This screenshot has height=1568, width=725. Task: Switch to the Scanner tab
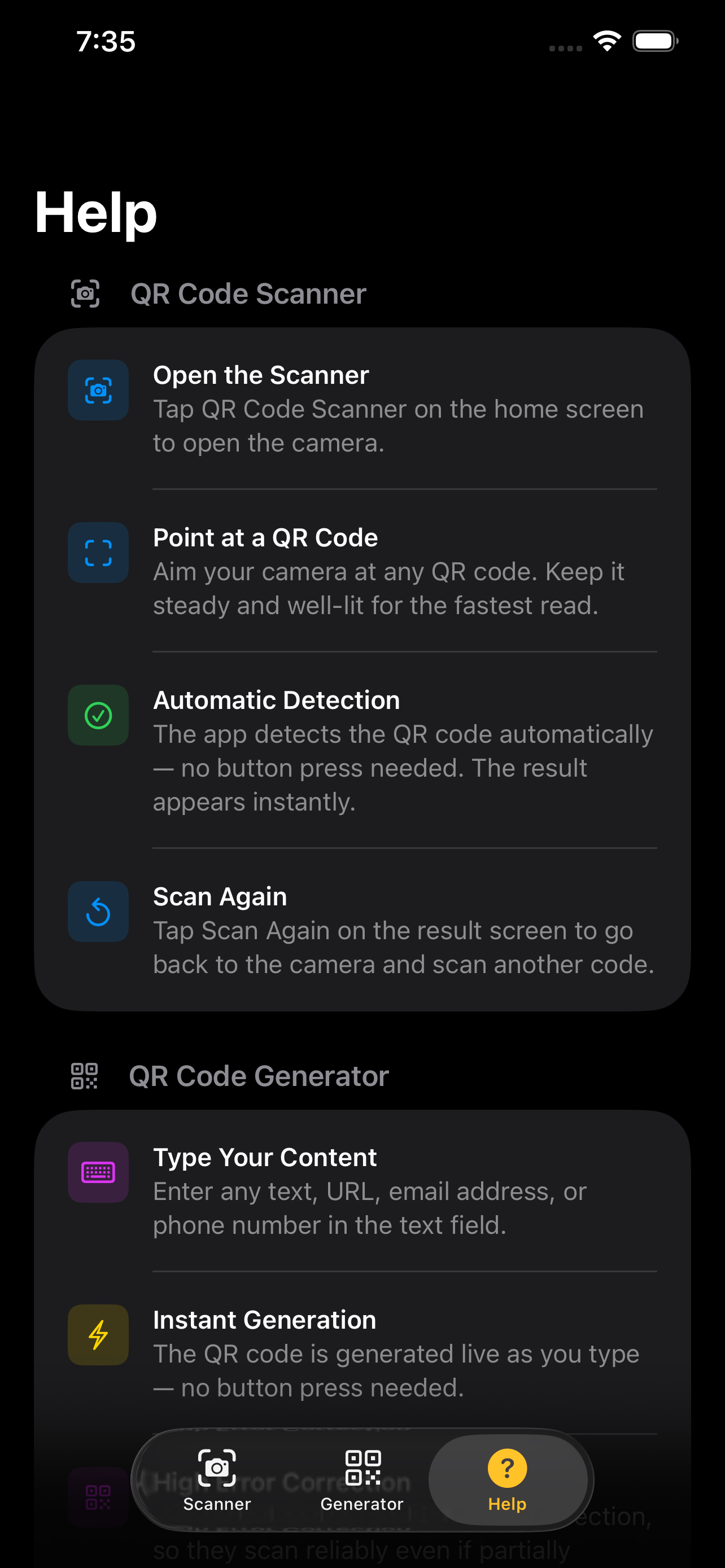click(x=217, y=1480)
